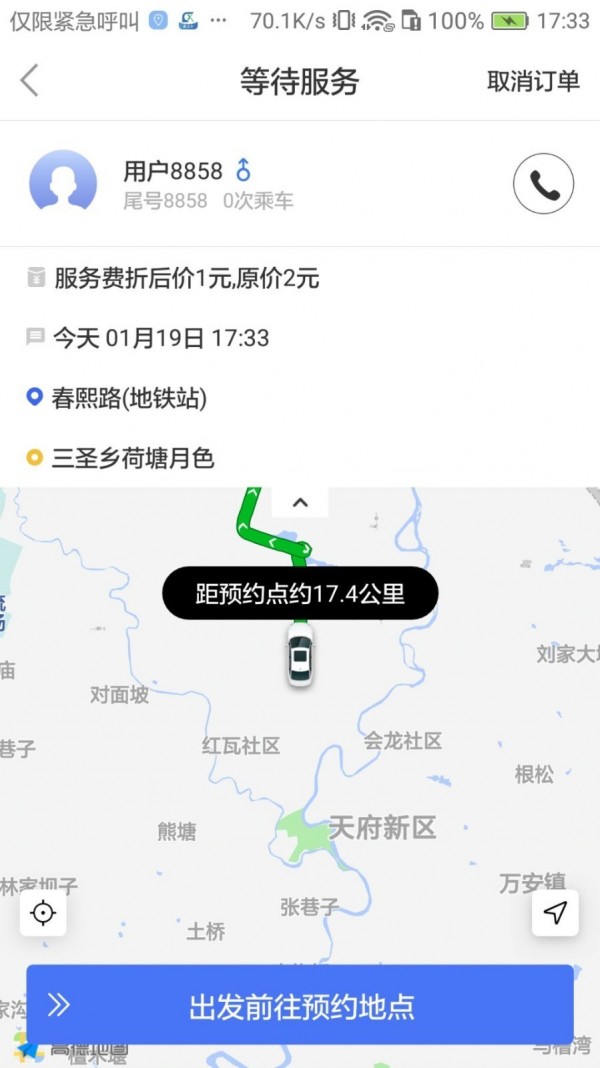Tap 出发前往预约地点 to depart
600x1068 pixels.
coord(300,1005)
